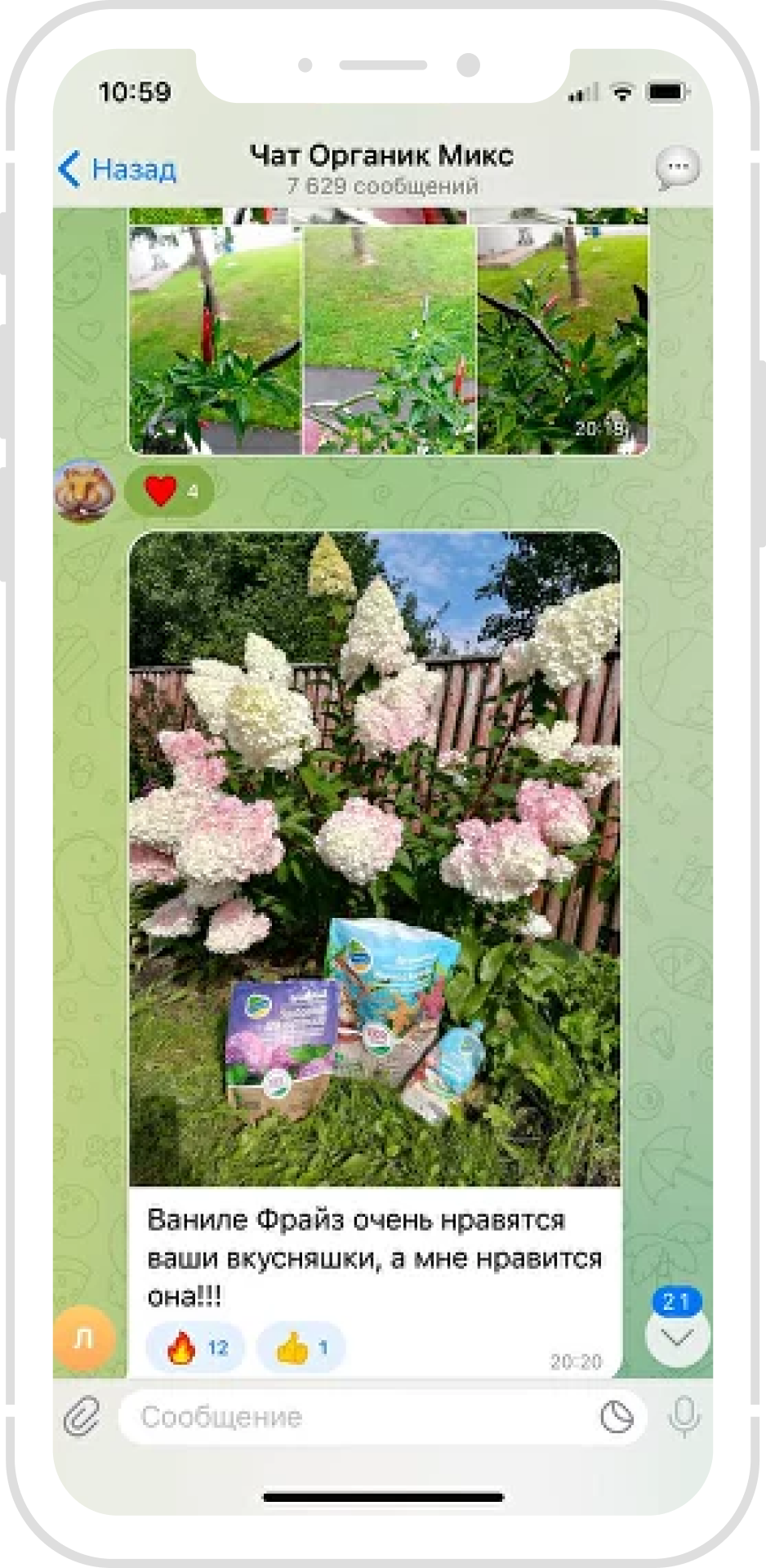Screen dimensions: 766x1568
Task: Tap the thumbs up reaction with 1
Action: click(x=301, y=1347)
